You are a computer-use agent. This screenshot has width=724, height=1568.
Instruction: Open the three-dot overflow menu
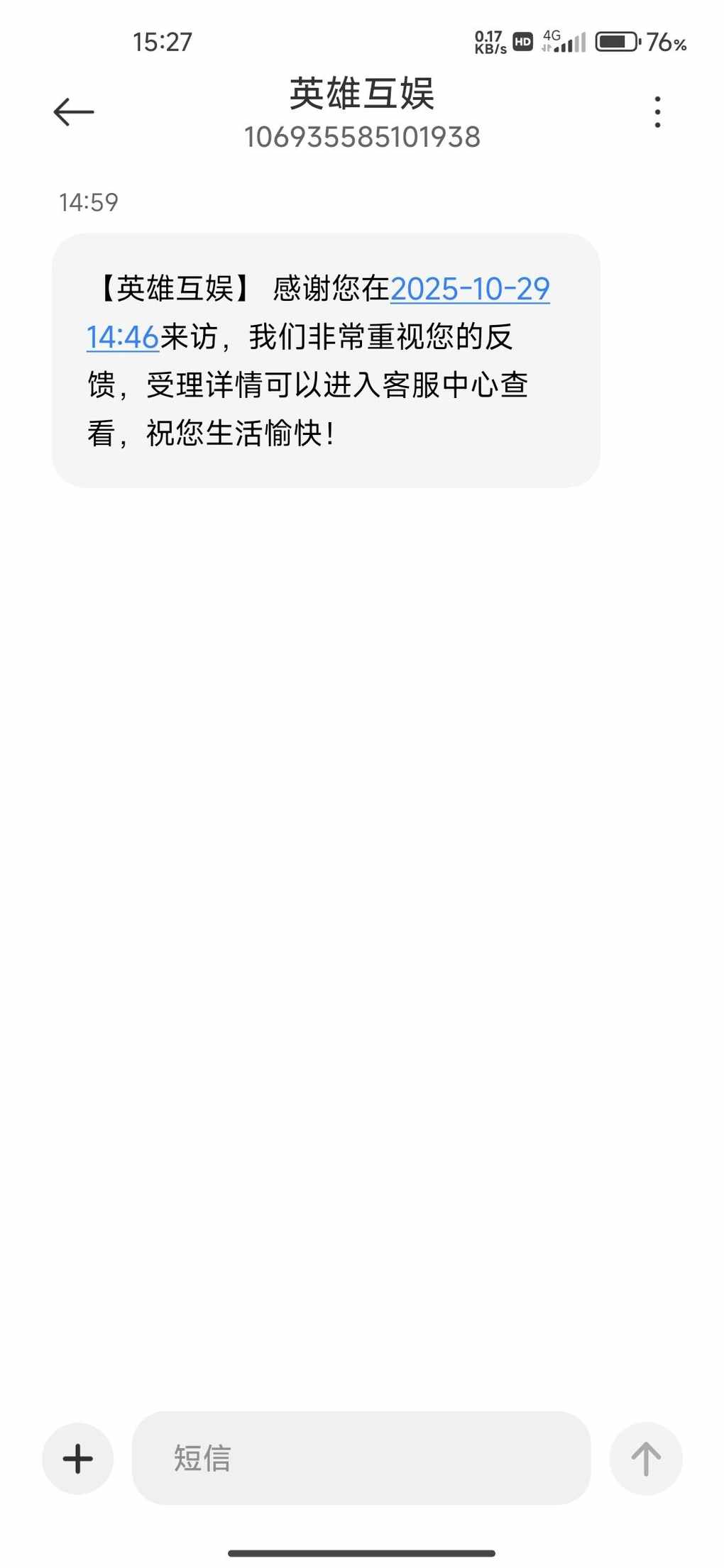point(657,112)
